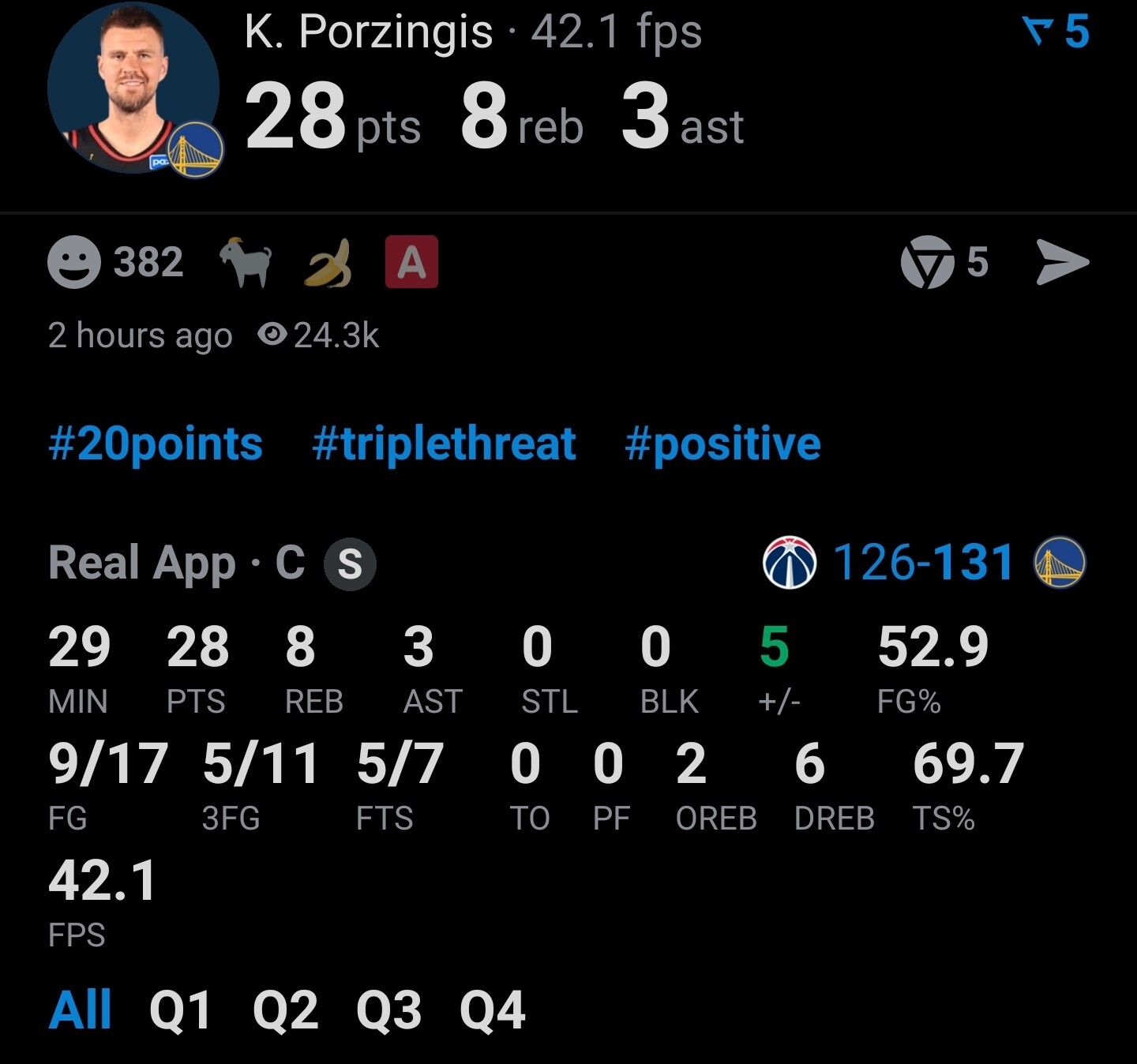
Task: View Q4 quarter stats
Action: pos(493,1010)
